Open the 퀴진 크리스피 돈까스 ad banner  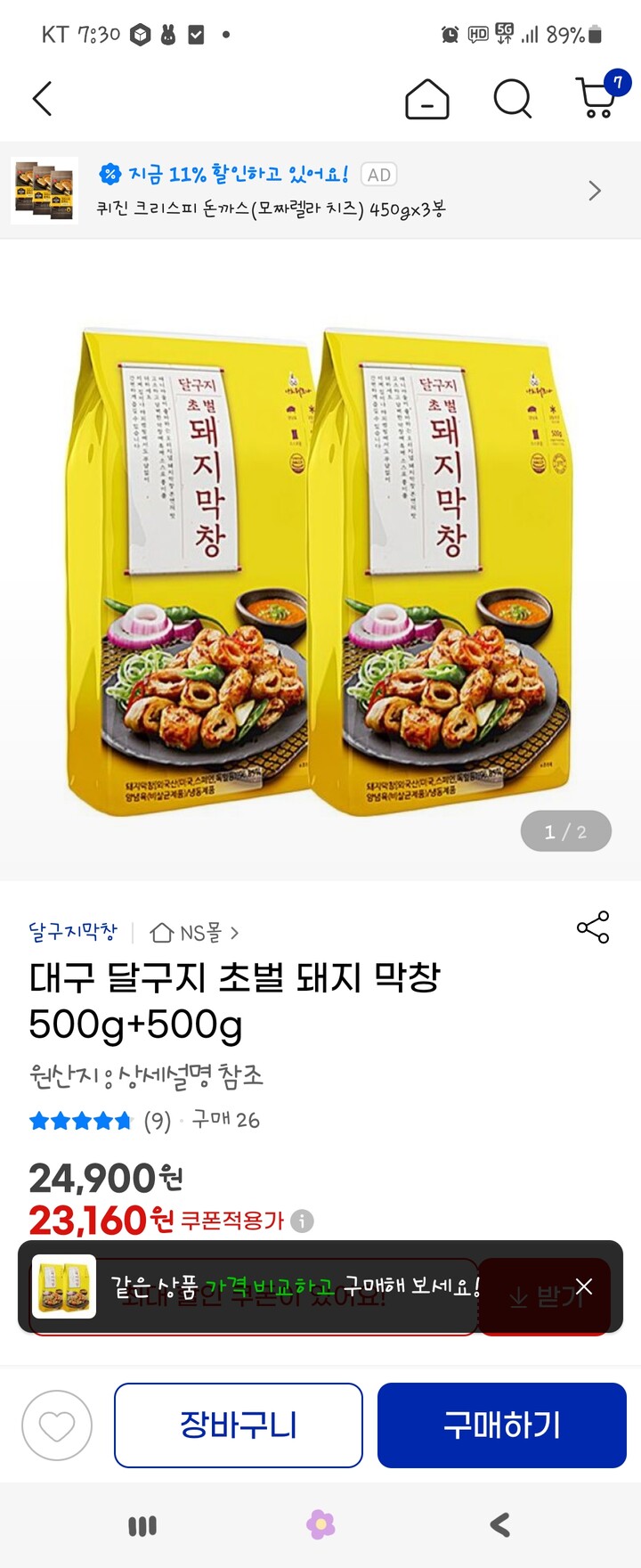pyautogui.click(x=320, y=191)
